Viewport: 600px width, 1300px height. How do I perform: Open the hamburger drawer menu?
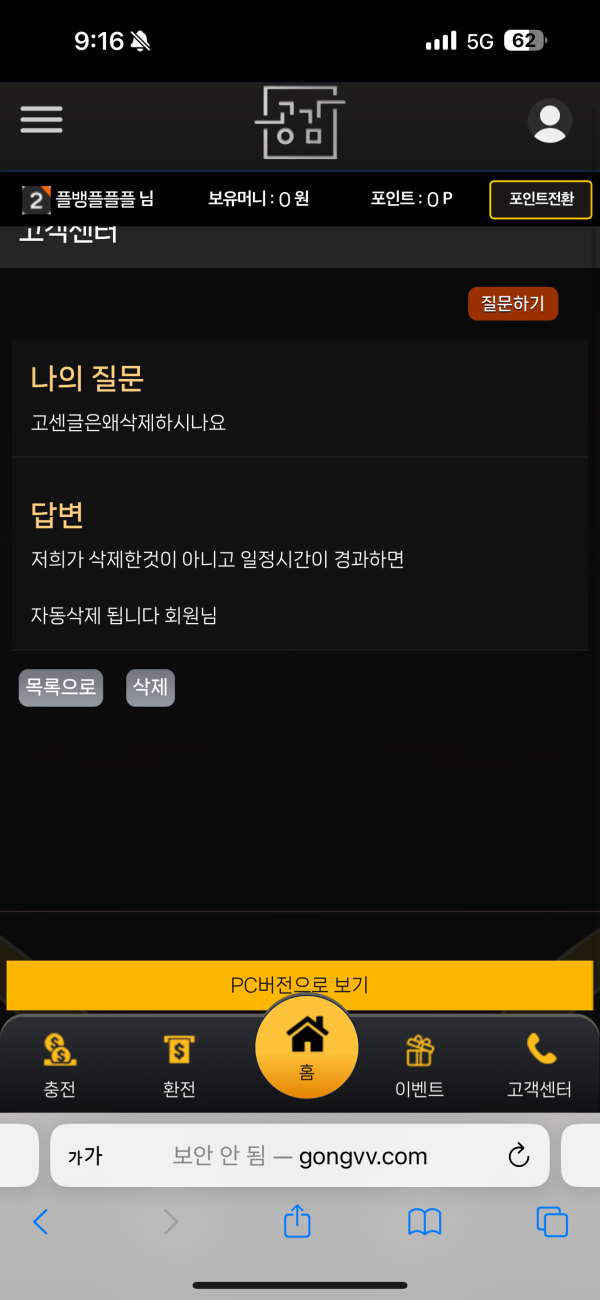pos(41,120)
